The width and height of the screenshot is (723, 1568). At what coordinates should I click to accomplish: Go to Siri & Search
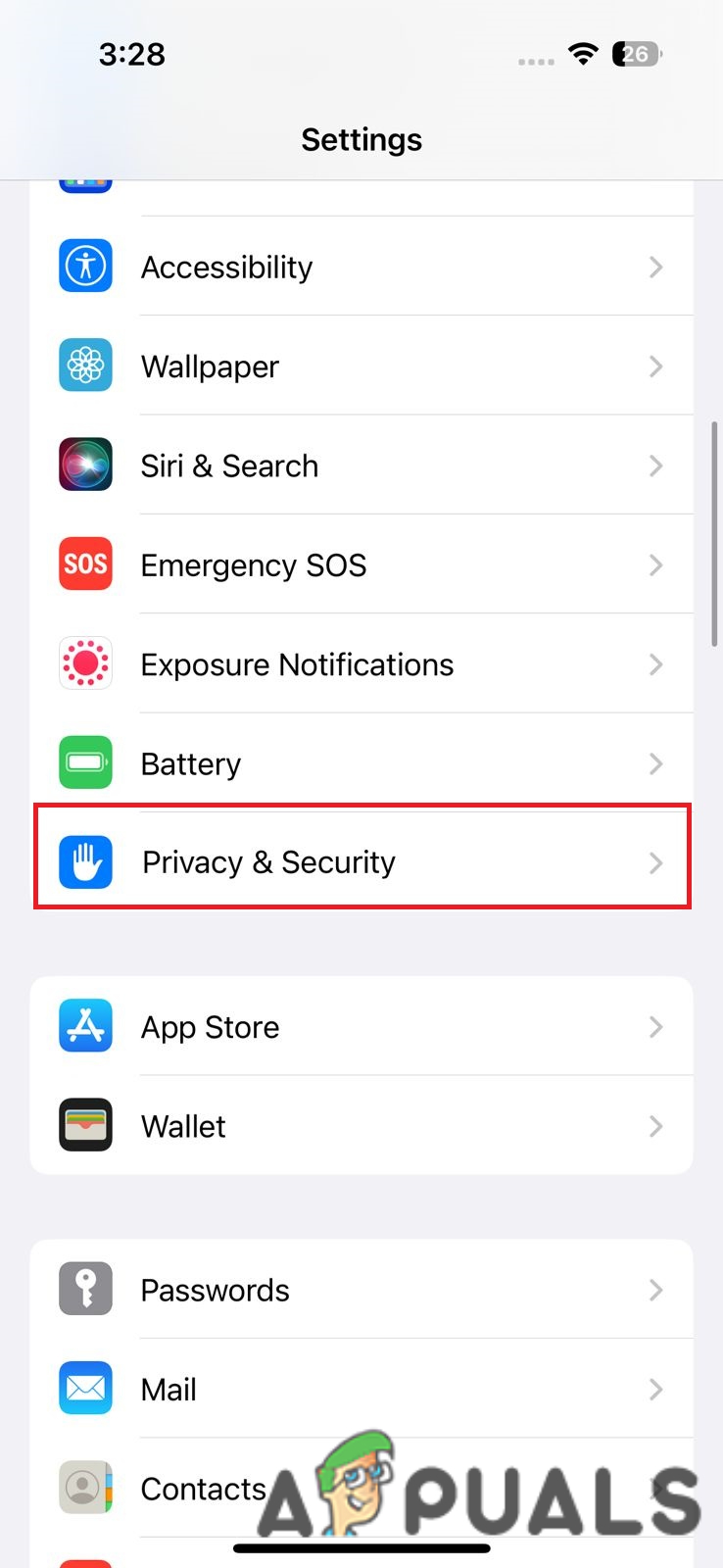click(x=361, y=465)
